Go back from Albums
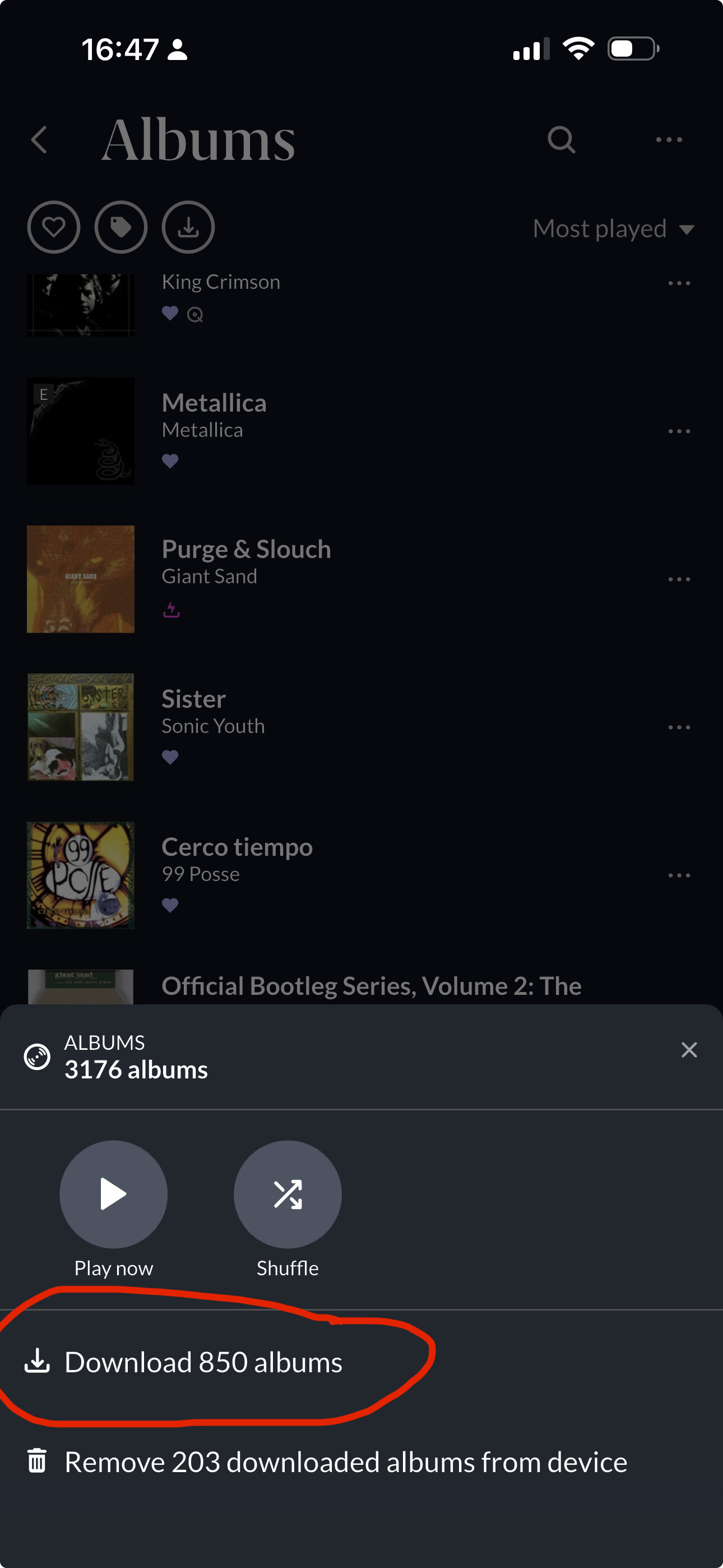723x1568 pixels. click(x=40, y=140)
